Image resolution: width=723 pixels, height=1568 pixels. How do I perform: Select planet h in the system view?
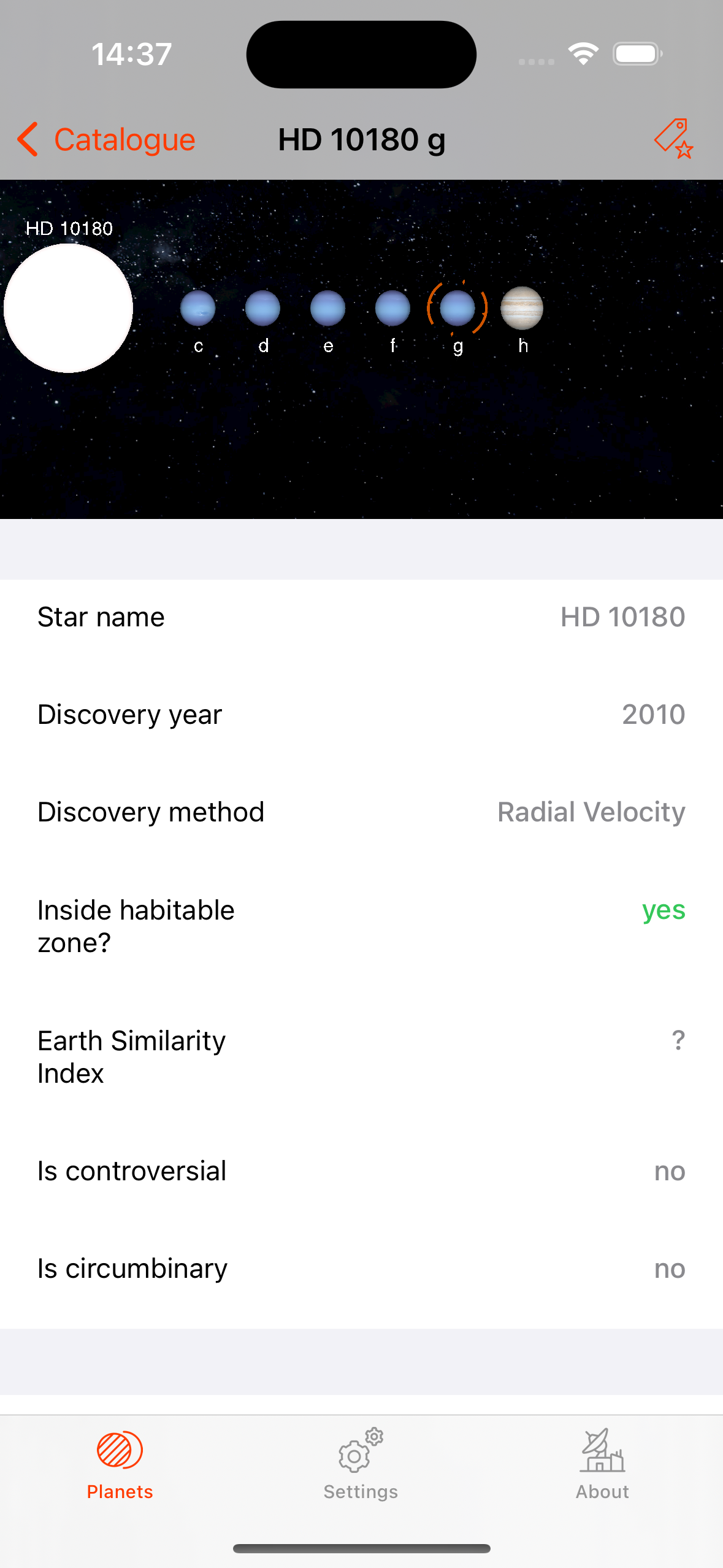pos(522,308)
